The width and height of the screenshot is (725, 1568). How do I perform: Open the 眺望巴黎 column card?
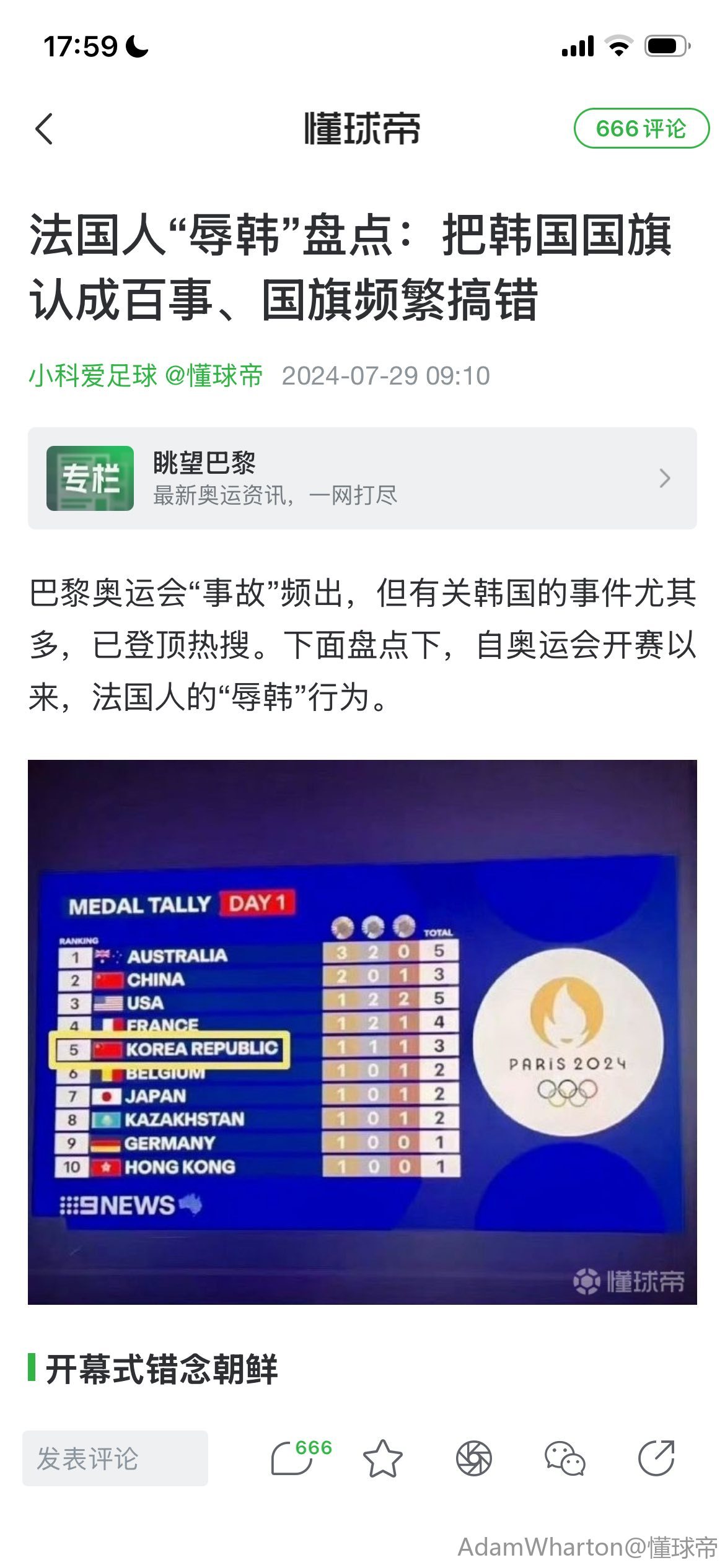[362, 478]
